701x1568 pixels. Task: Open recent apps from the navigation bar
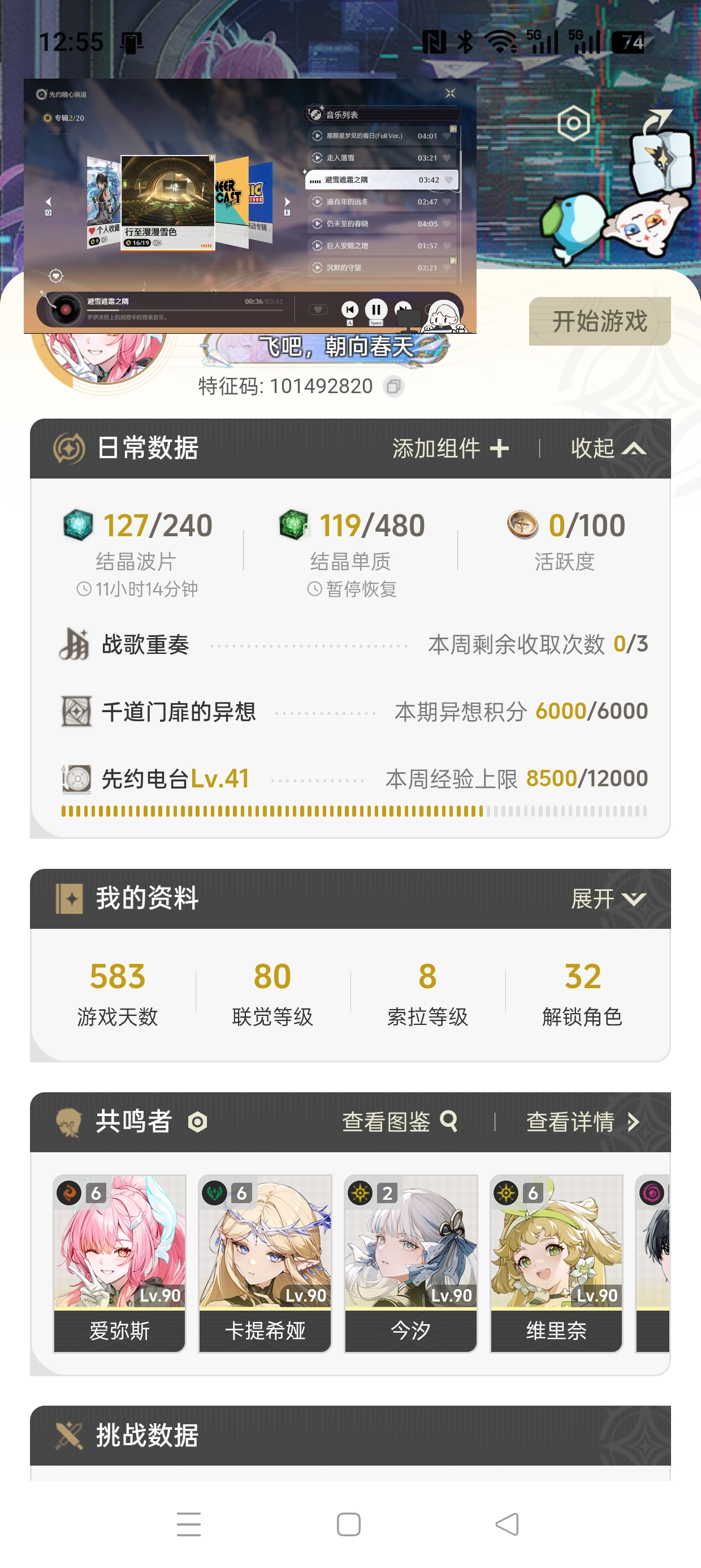[189, 1524]
